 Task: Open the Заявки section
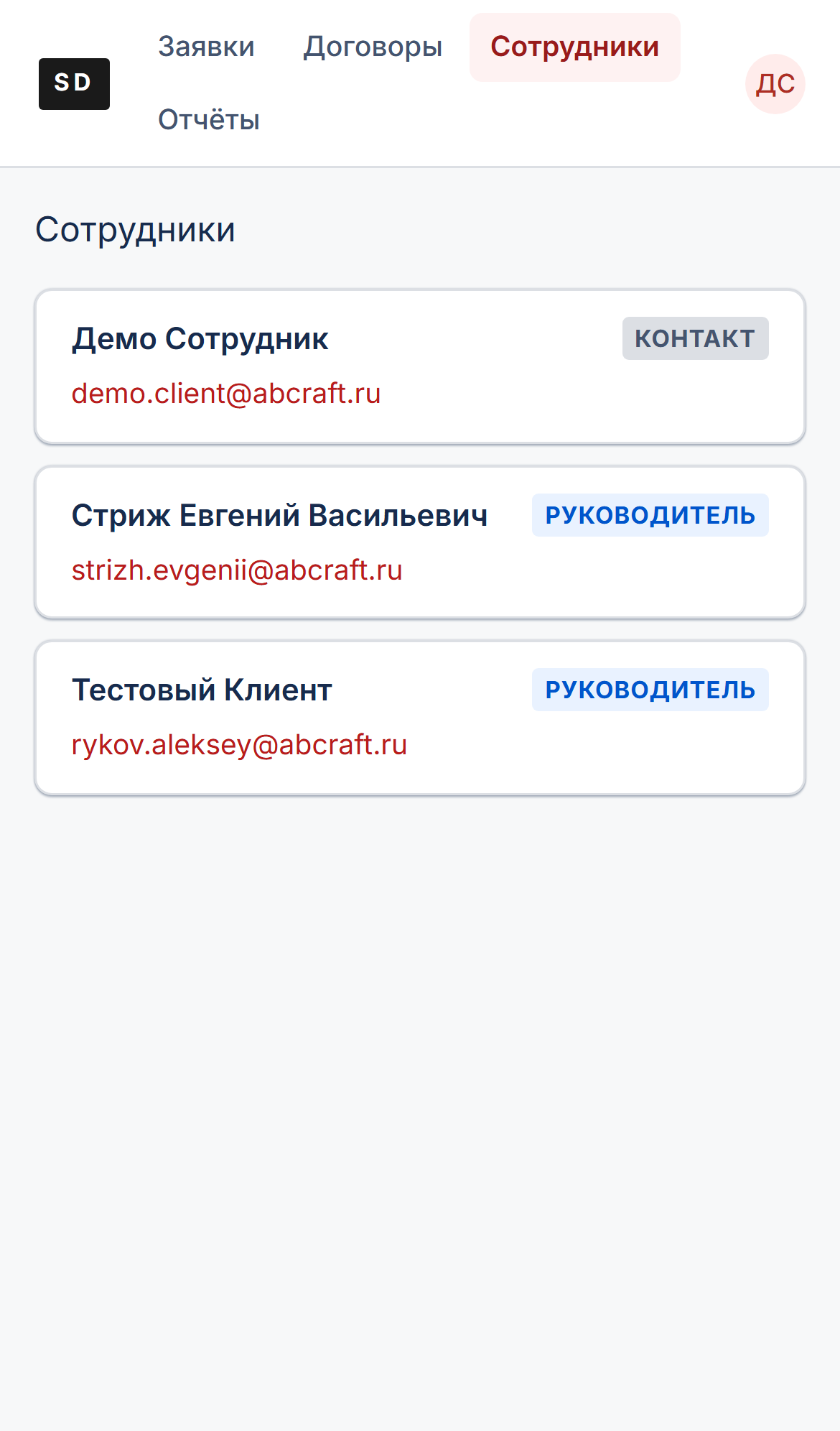tap(206, 47)
